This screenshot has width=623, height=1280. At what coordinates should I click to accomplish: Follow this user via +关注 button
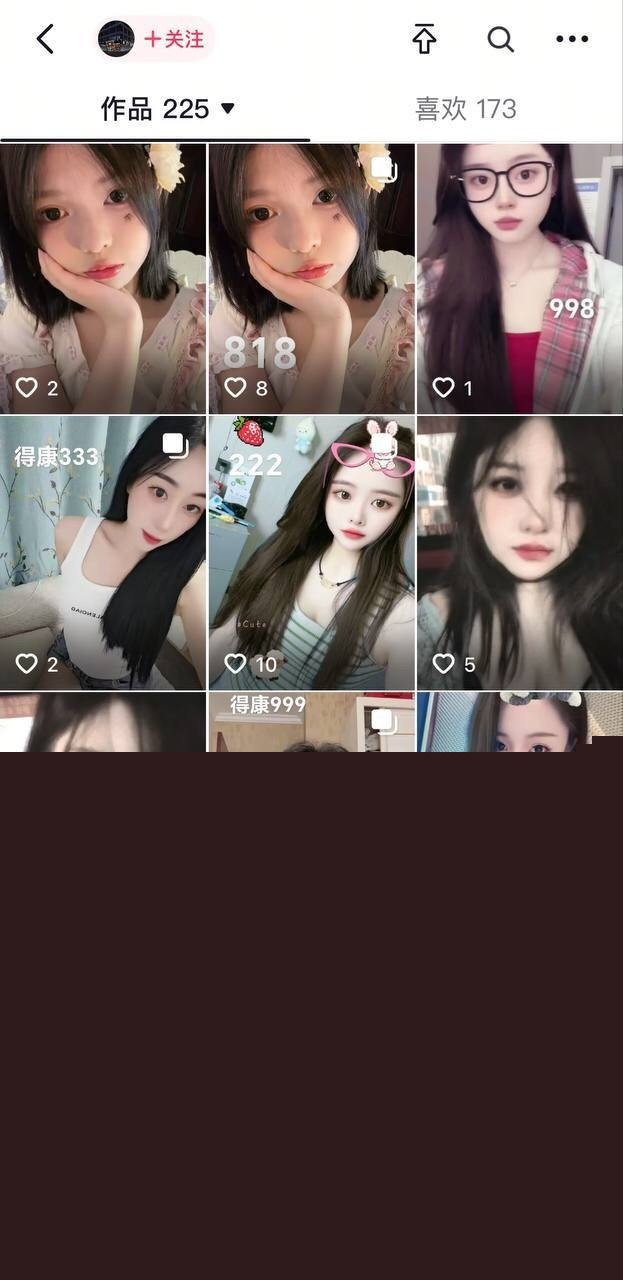point(173,39)
